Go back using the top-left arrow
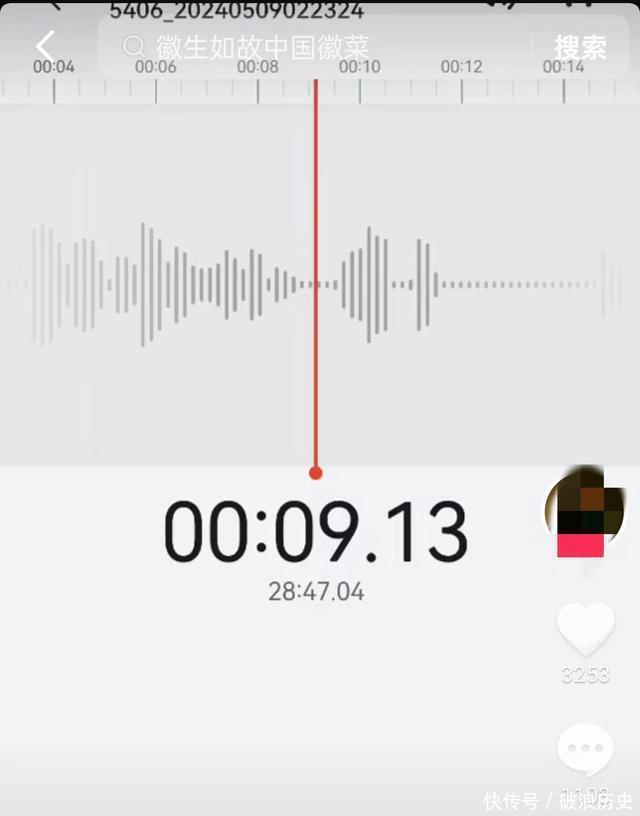 (45, 46)
